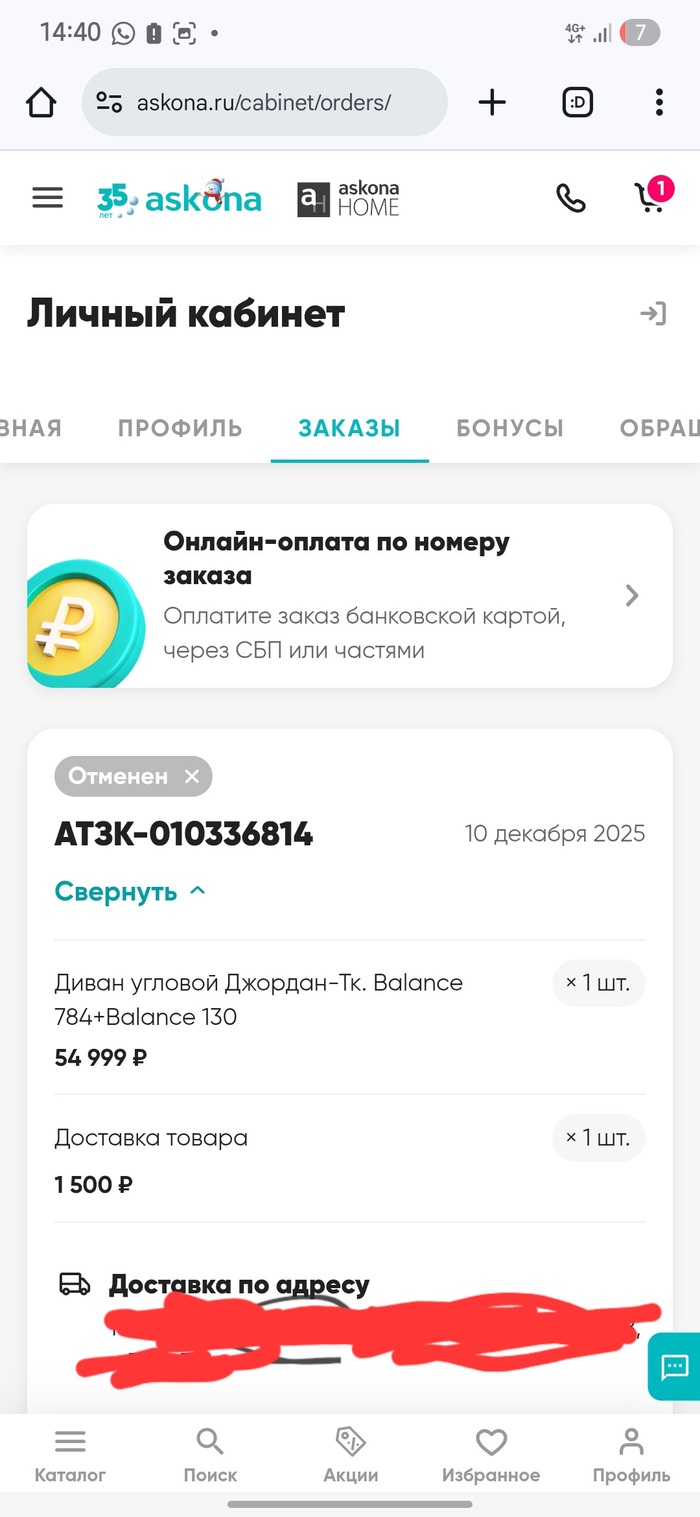The width and height of the screenshot is (700, 1517).
Task: Open the support chat widget
Action: pyautogui.click(x=674, y=1366)
